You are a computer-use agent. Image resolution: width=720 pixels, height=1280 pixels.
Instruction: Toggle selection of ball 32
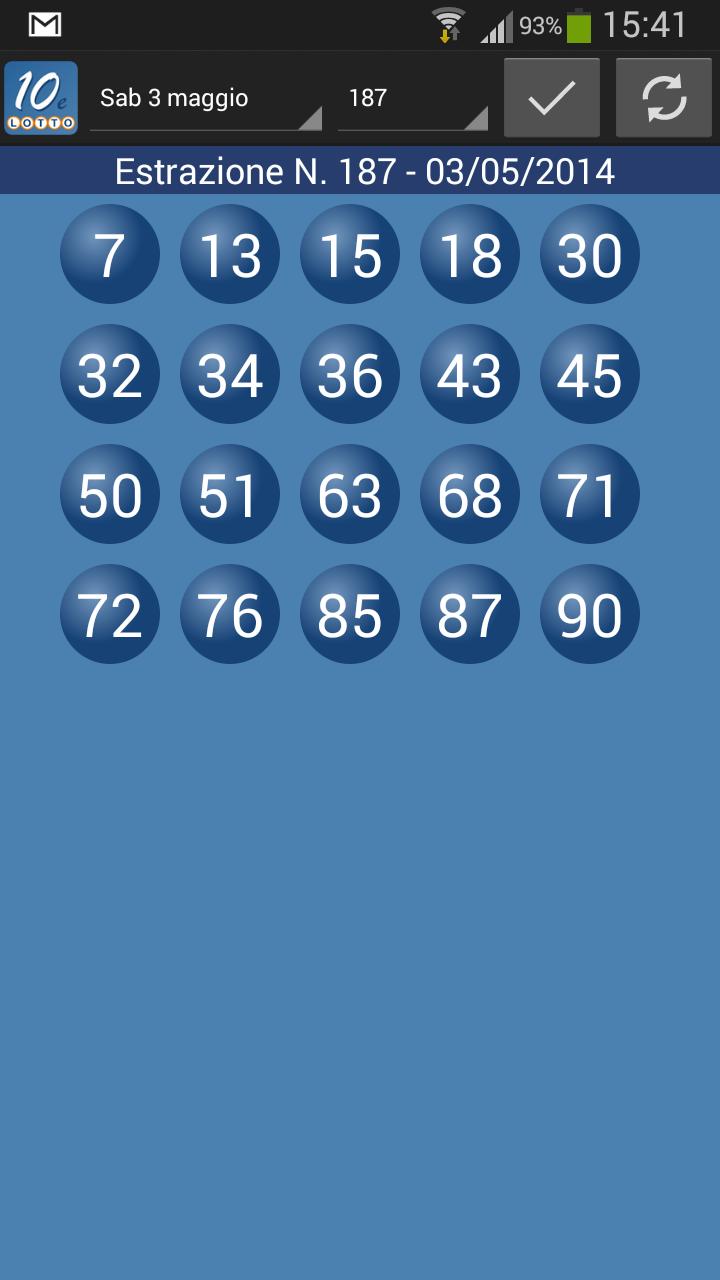(109, 374)
